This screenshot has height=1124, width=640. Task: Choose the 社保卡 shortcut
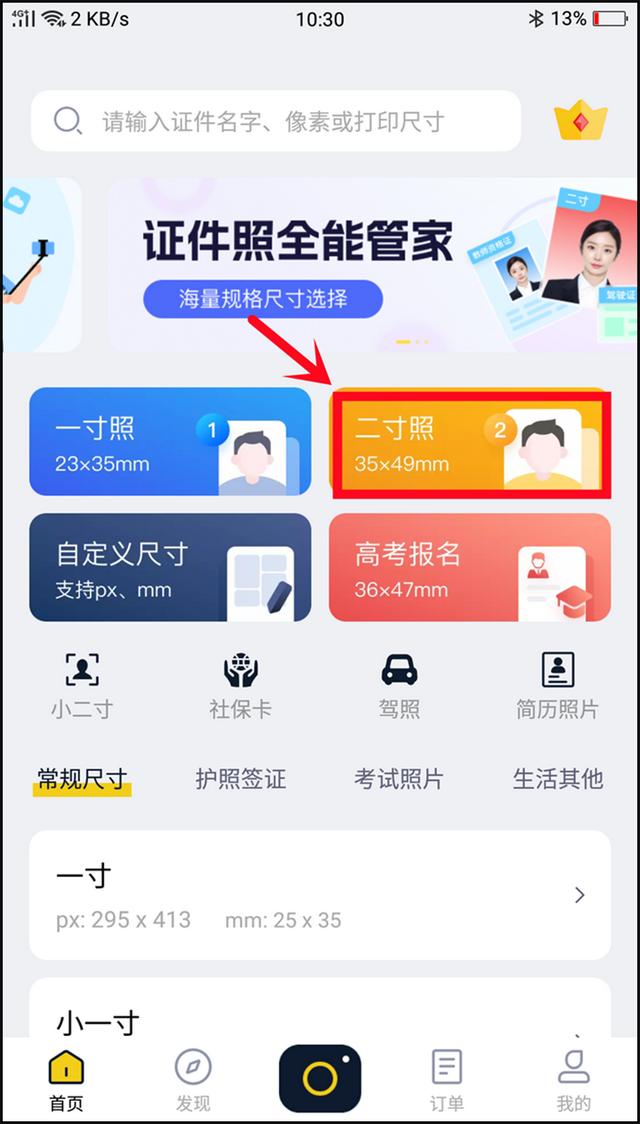(x=240, y=685)
